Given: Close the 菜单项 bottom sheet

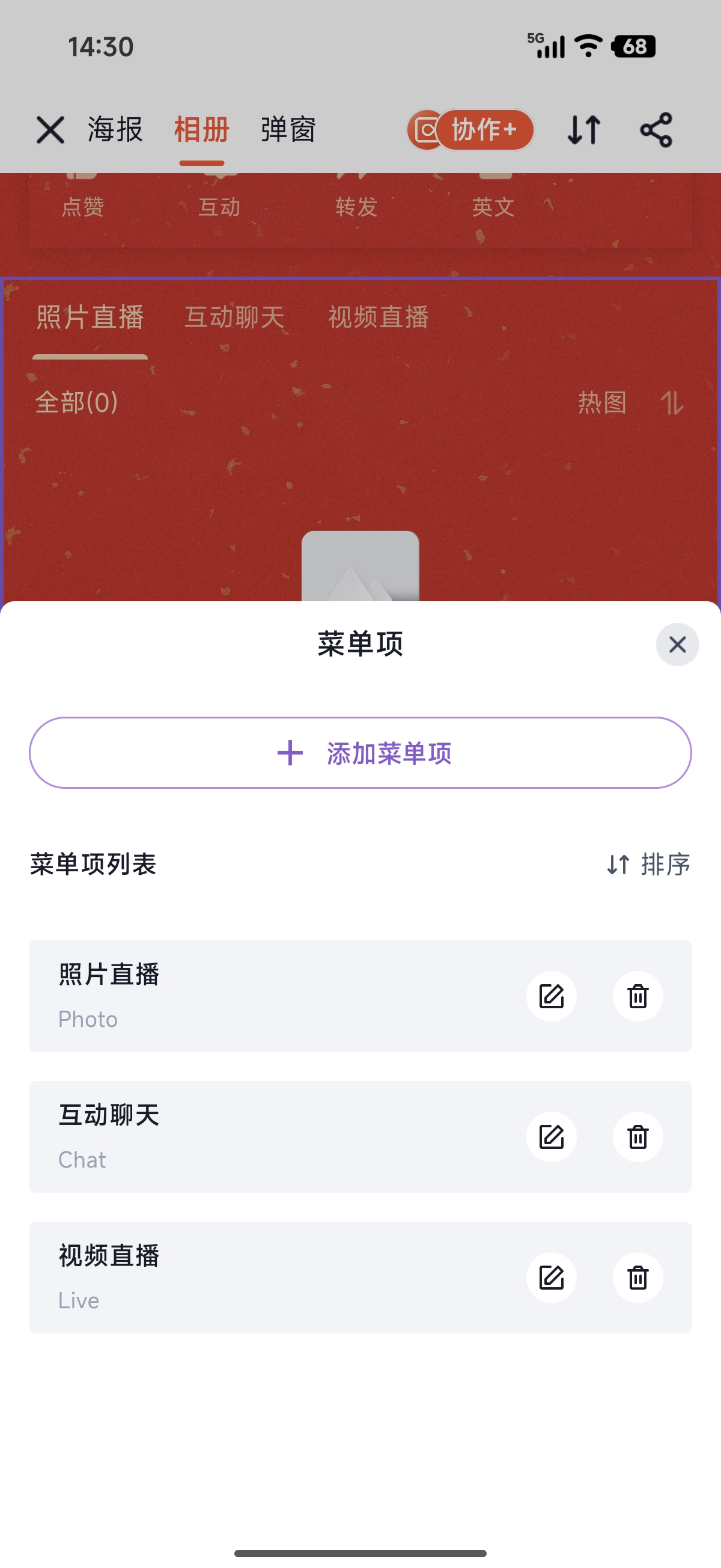Looking at the screenshot, I should click(x=677, y=645).
